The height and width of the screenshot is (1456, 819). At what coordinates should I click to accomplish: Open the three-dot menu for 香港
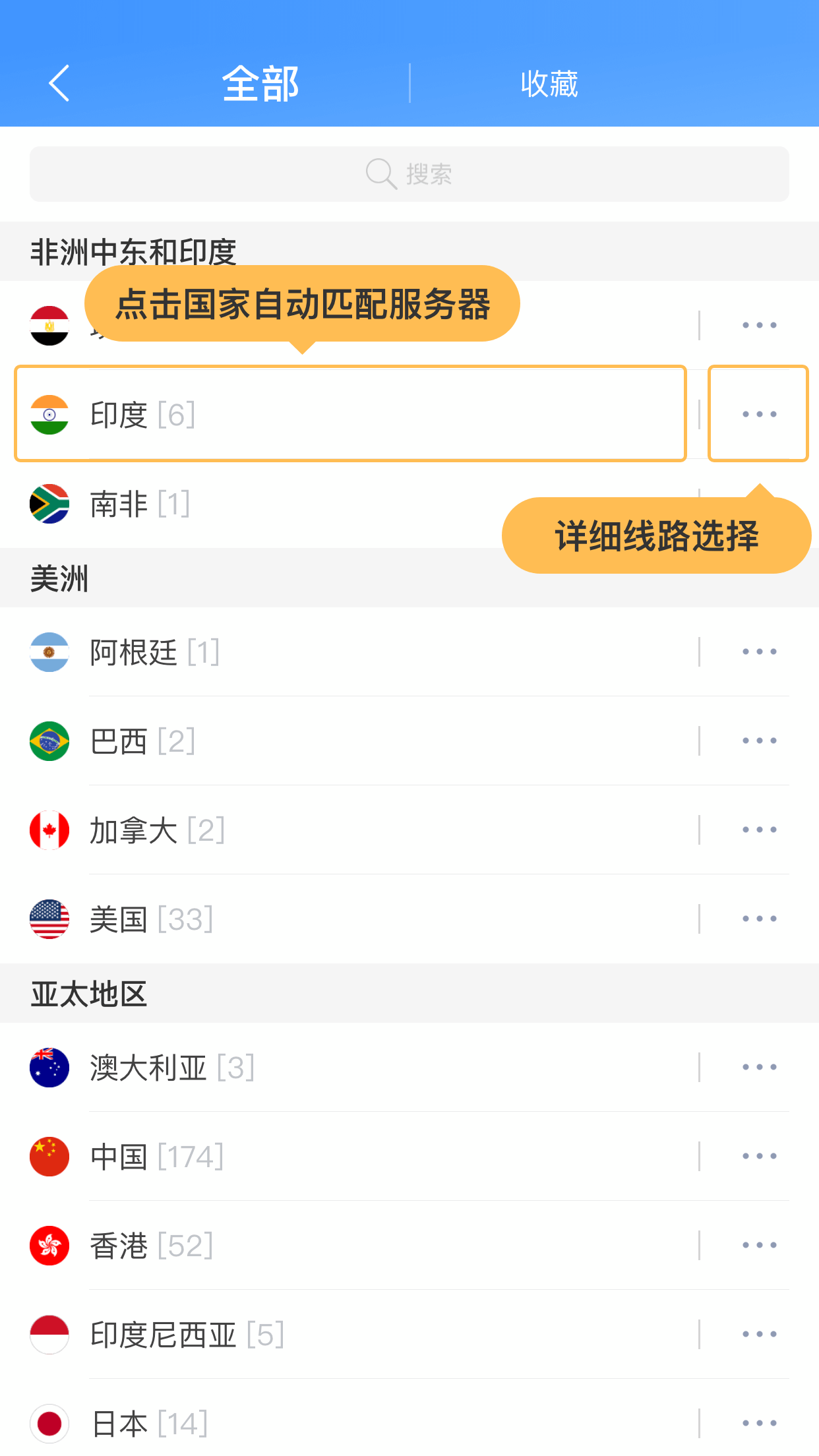pyautogui.click(x=759, y=1245)
